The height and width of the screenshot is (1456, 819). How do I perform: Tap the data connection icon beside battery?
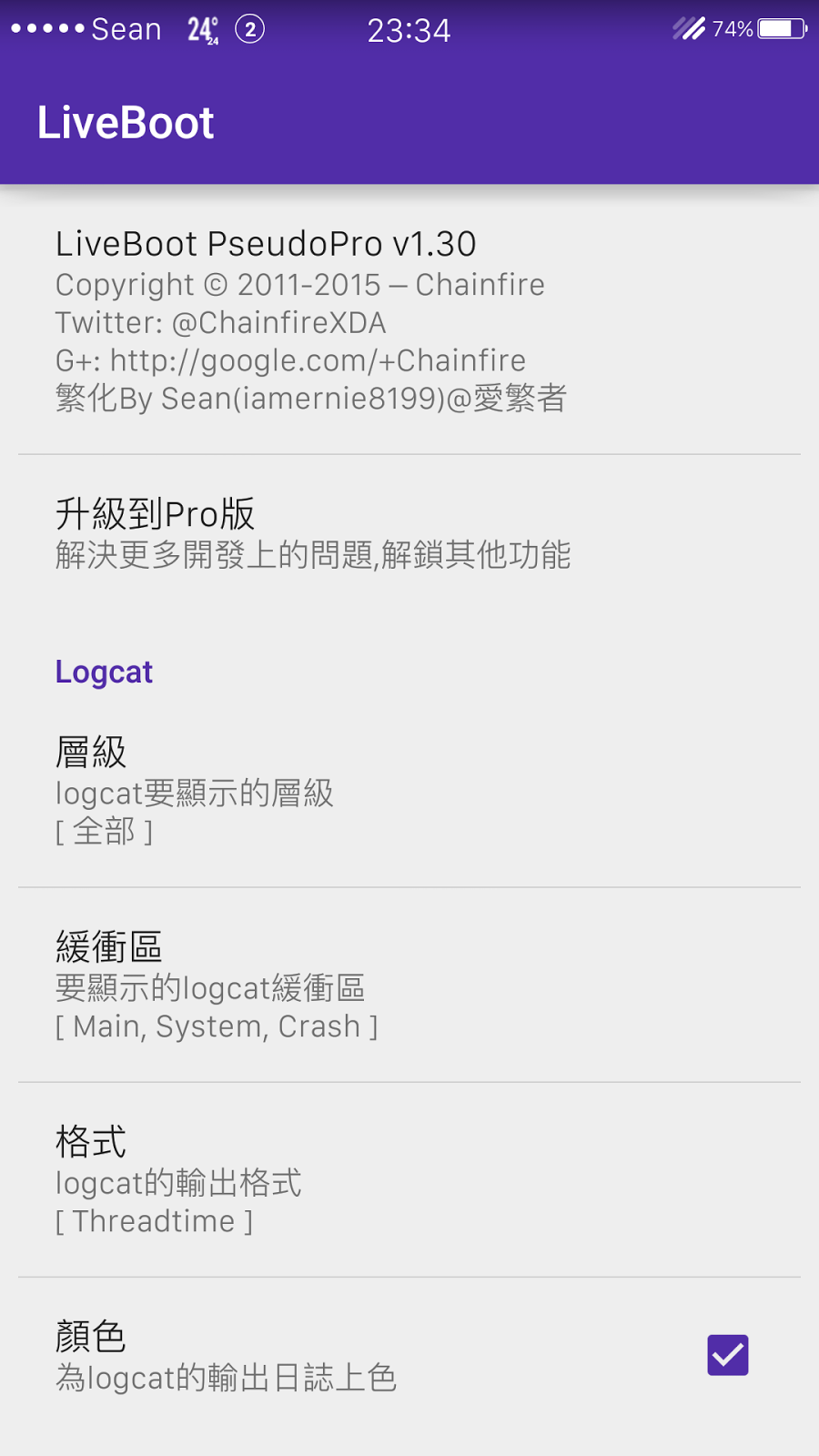(x=689, y=29)
